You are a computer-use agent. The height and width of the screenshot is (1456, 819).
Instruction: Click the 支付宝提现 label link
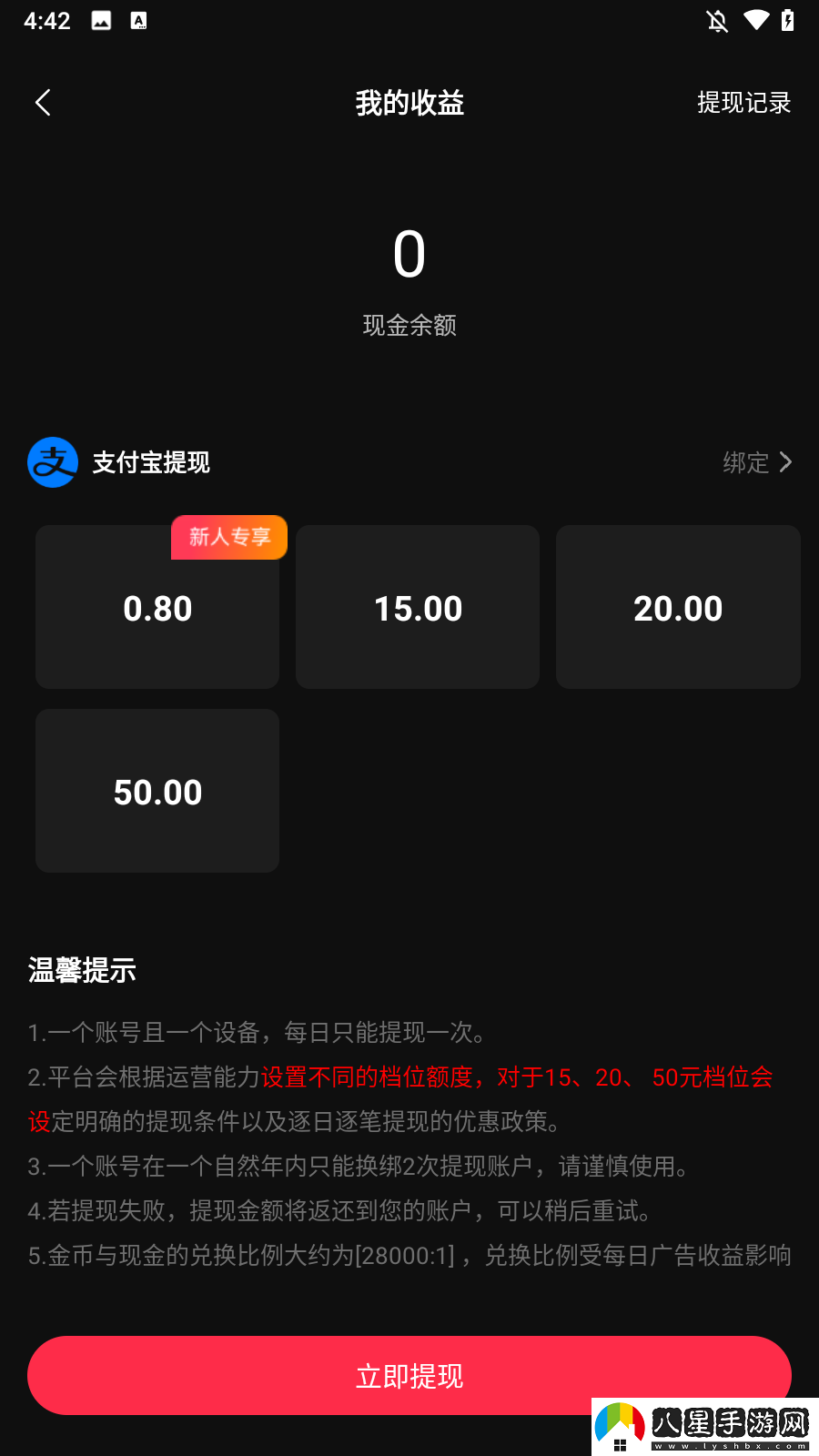pyautogui.click(x=149, y=462)
